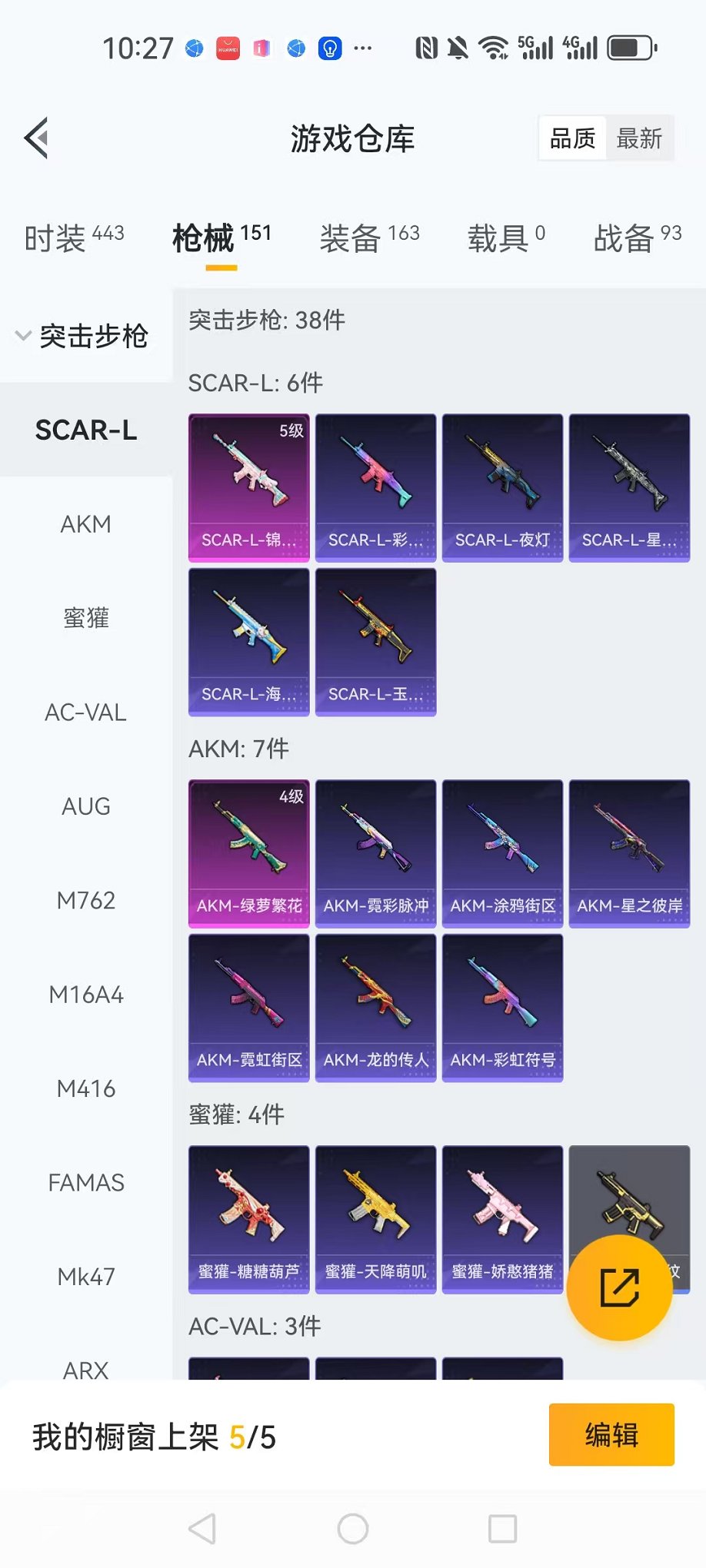706x1568 pixels.
Task: Switch to the 装备 tab
Action: click(369, 238)
